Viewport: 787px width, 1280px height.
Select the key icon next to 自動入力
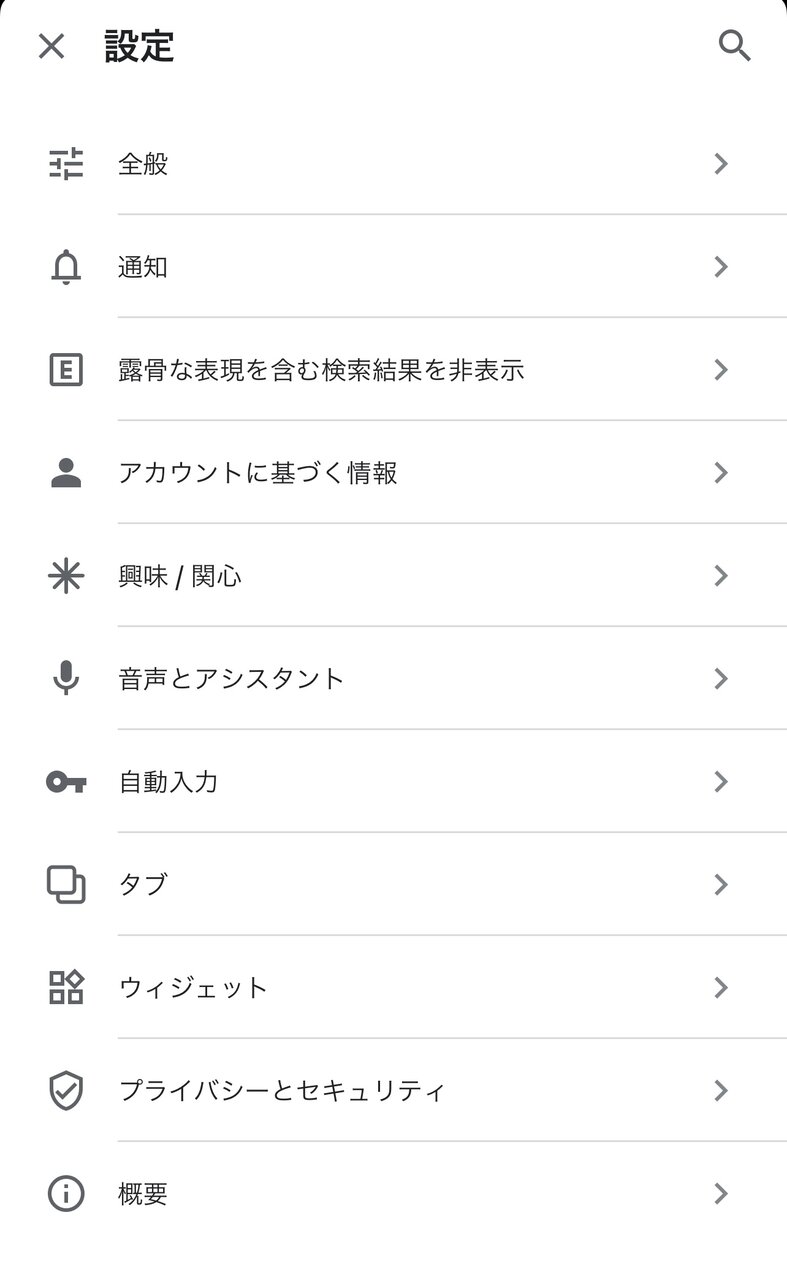coord(65,781)
